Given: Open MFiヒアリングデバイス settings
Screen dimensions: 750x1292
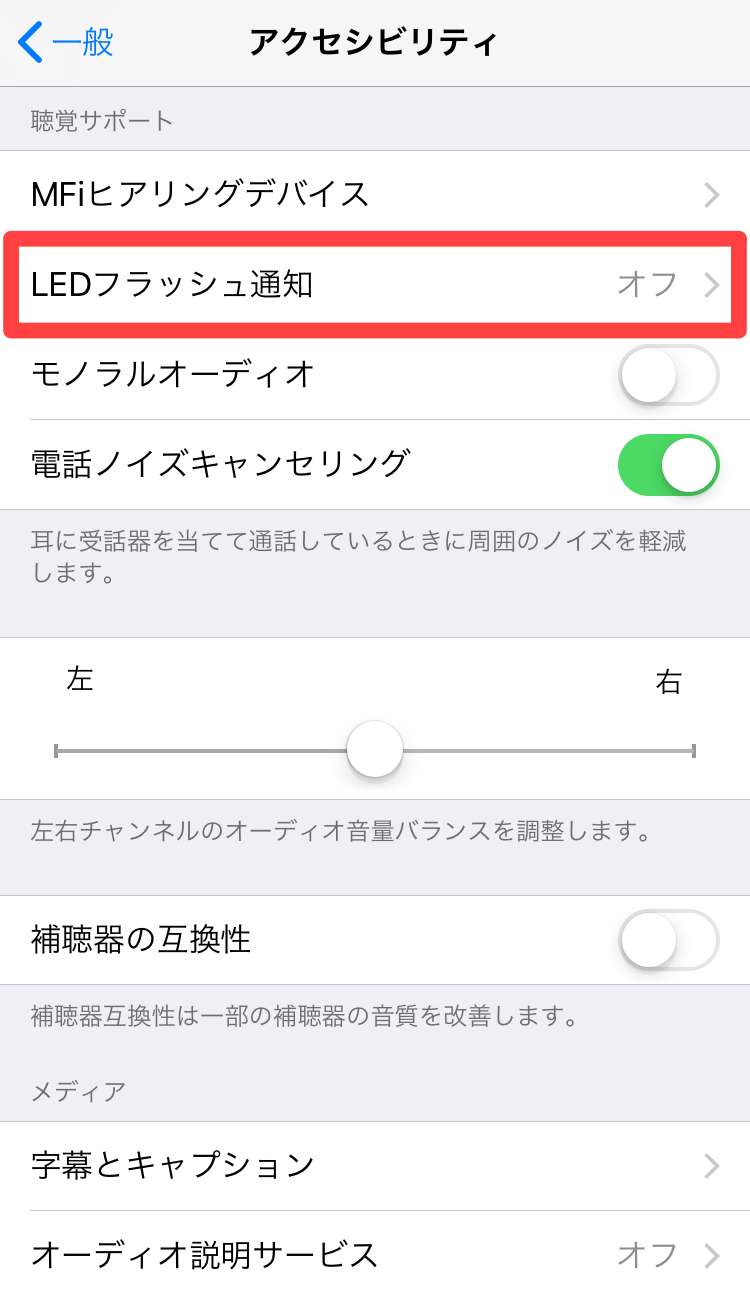Looking at the screenshot, I should pos(375,194).
